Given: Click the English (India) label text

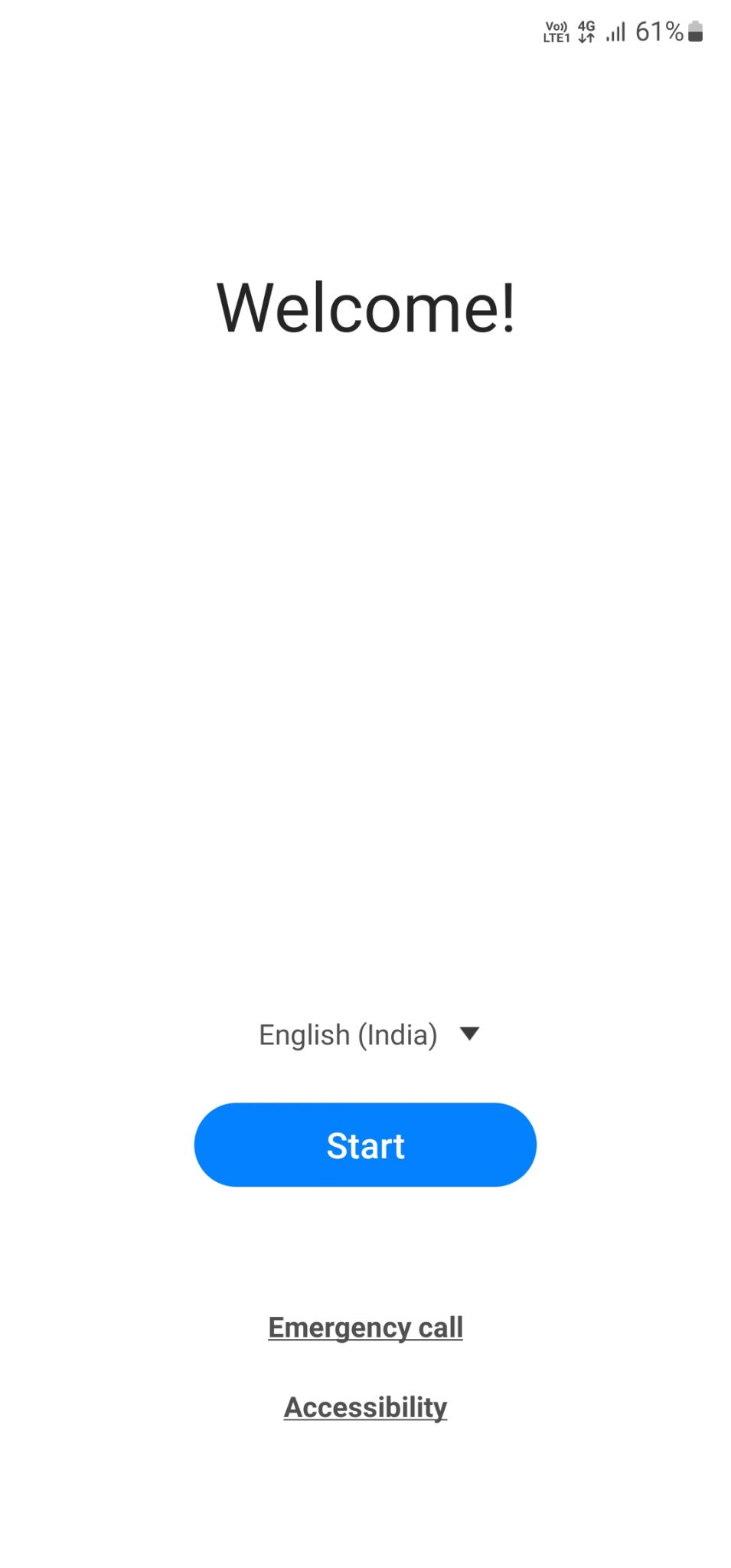Looking at the screenshot, I should tap(346, 1034).
